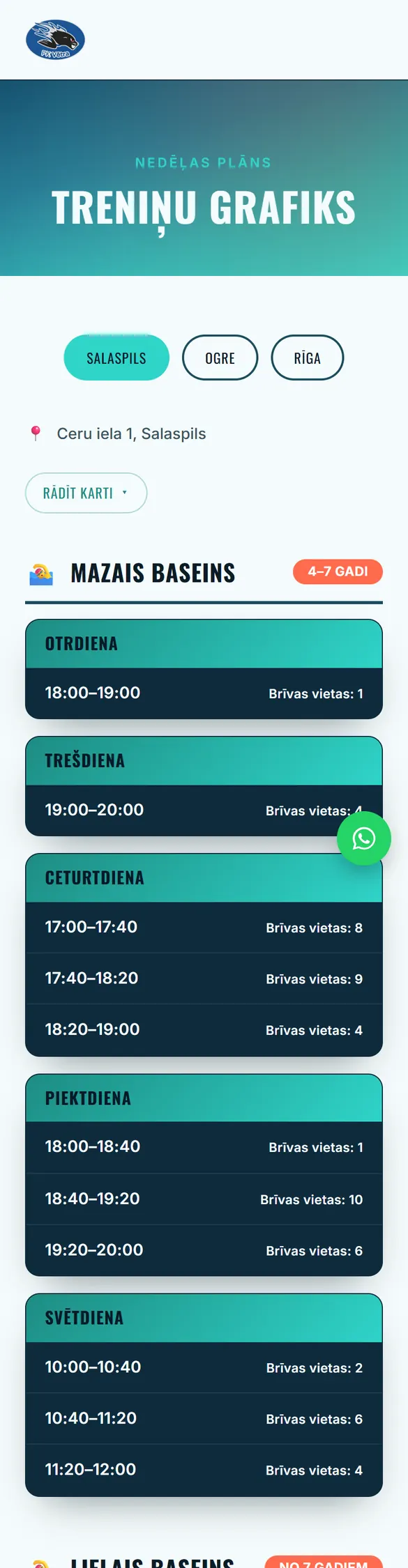Open the WhatsApp chat button
The width and height of the screenshot is (408, 1568).
(x=364, y=838)
